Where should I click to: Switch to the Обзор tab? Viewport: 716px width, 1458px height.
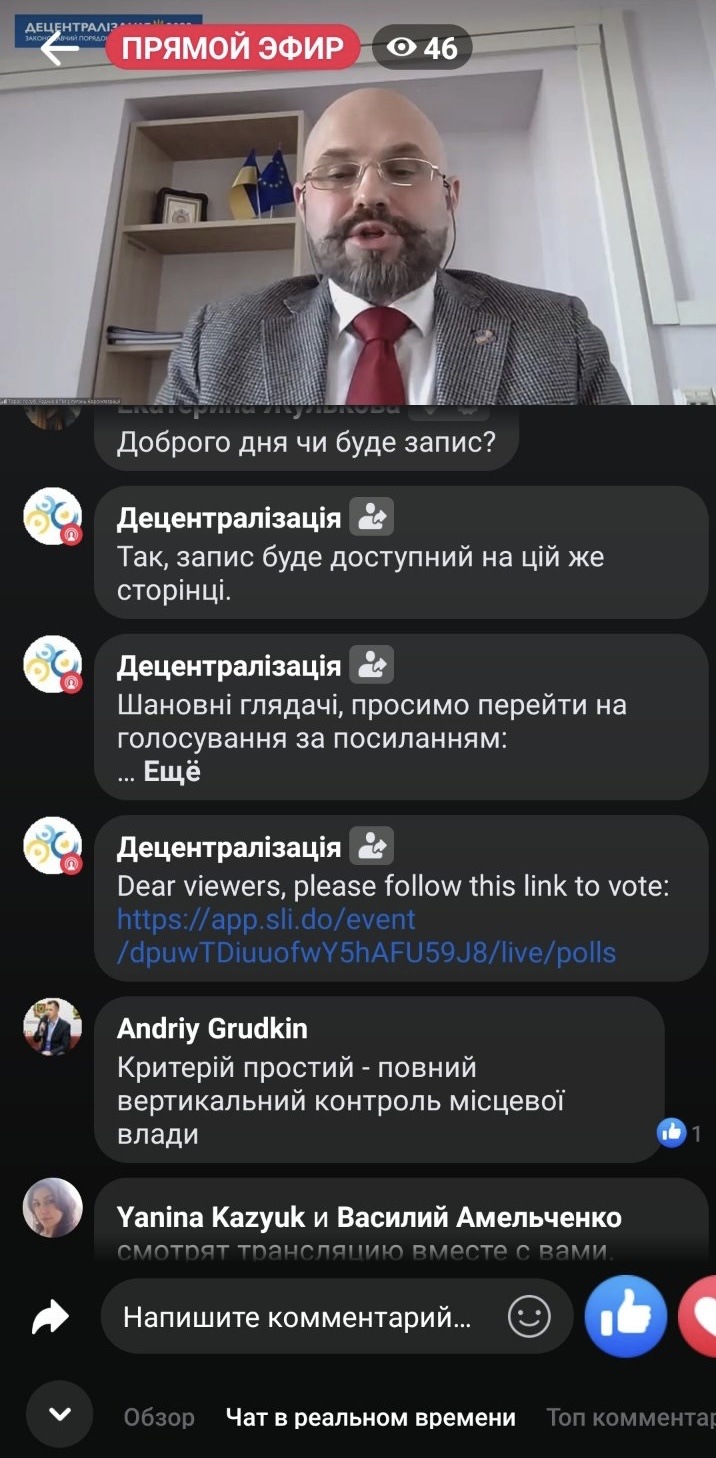(x=159, y=1417)
